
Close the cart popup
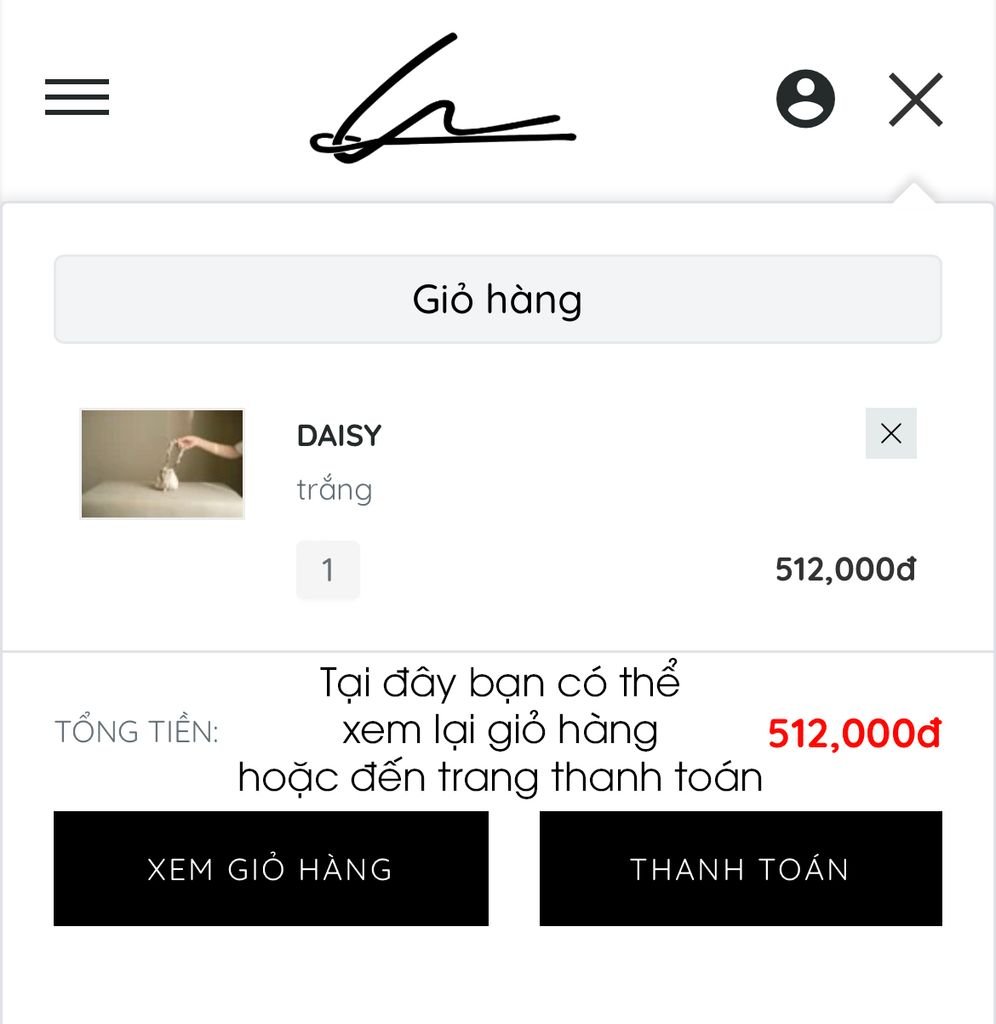[x=915, y=100]
